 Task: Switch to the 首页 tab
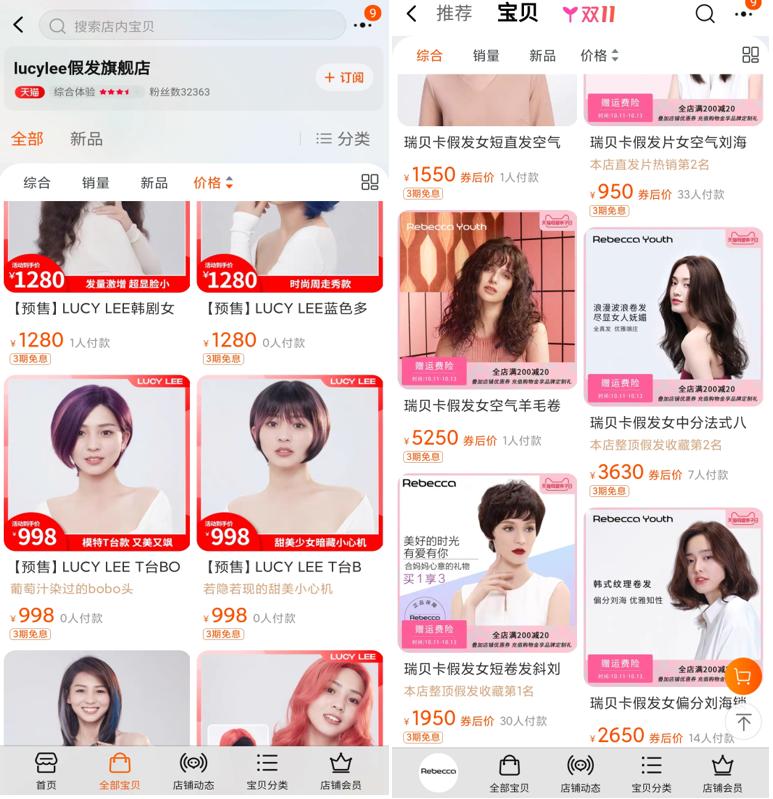tap(46, 771)
